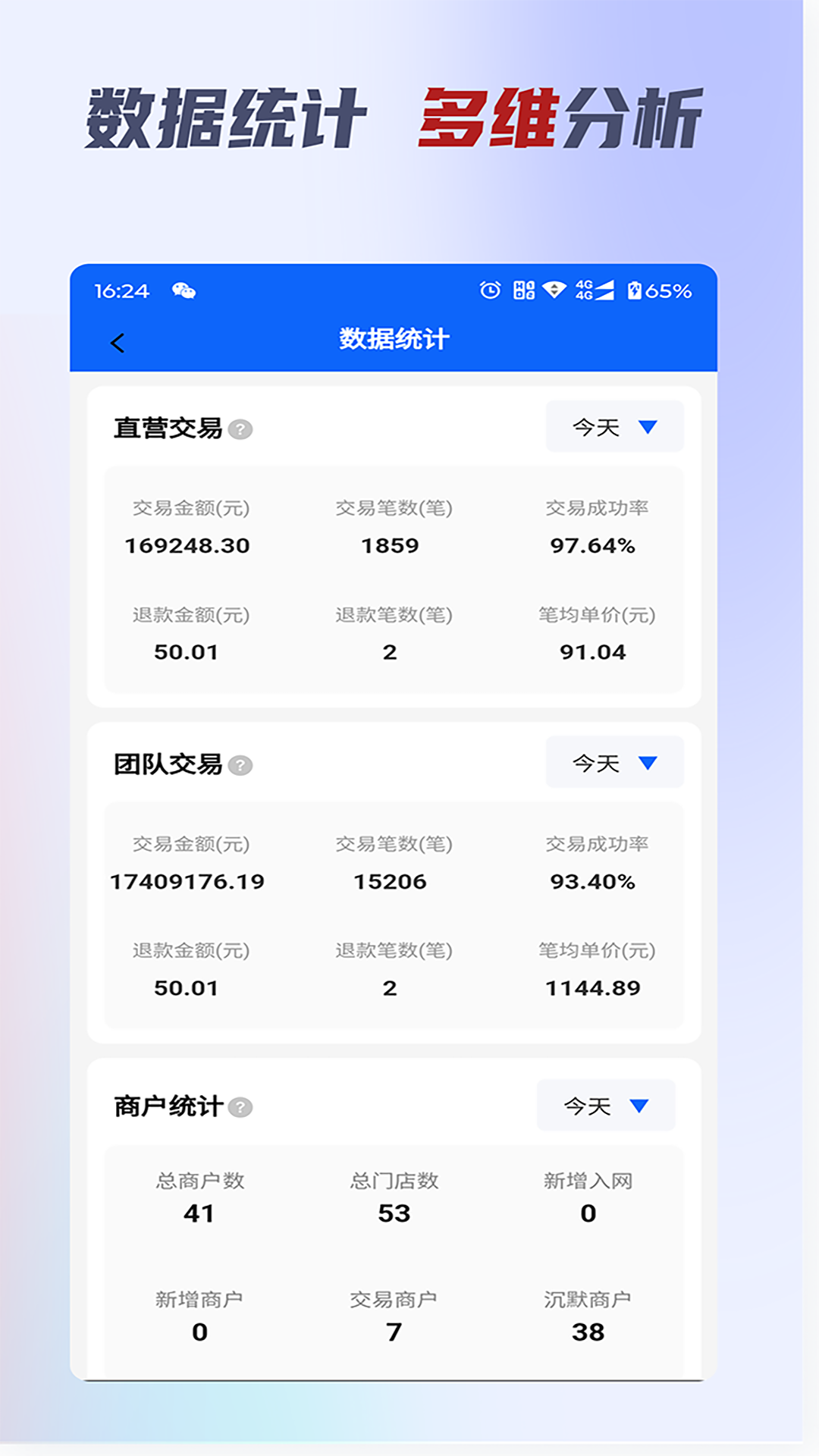Click the dual 4G signal icon

click(x=588, y=290)
